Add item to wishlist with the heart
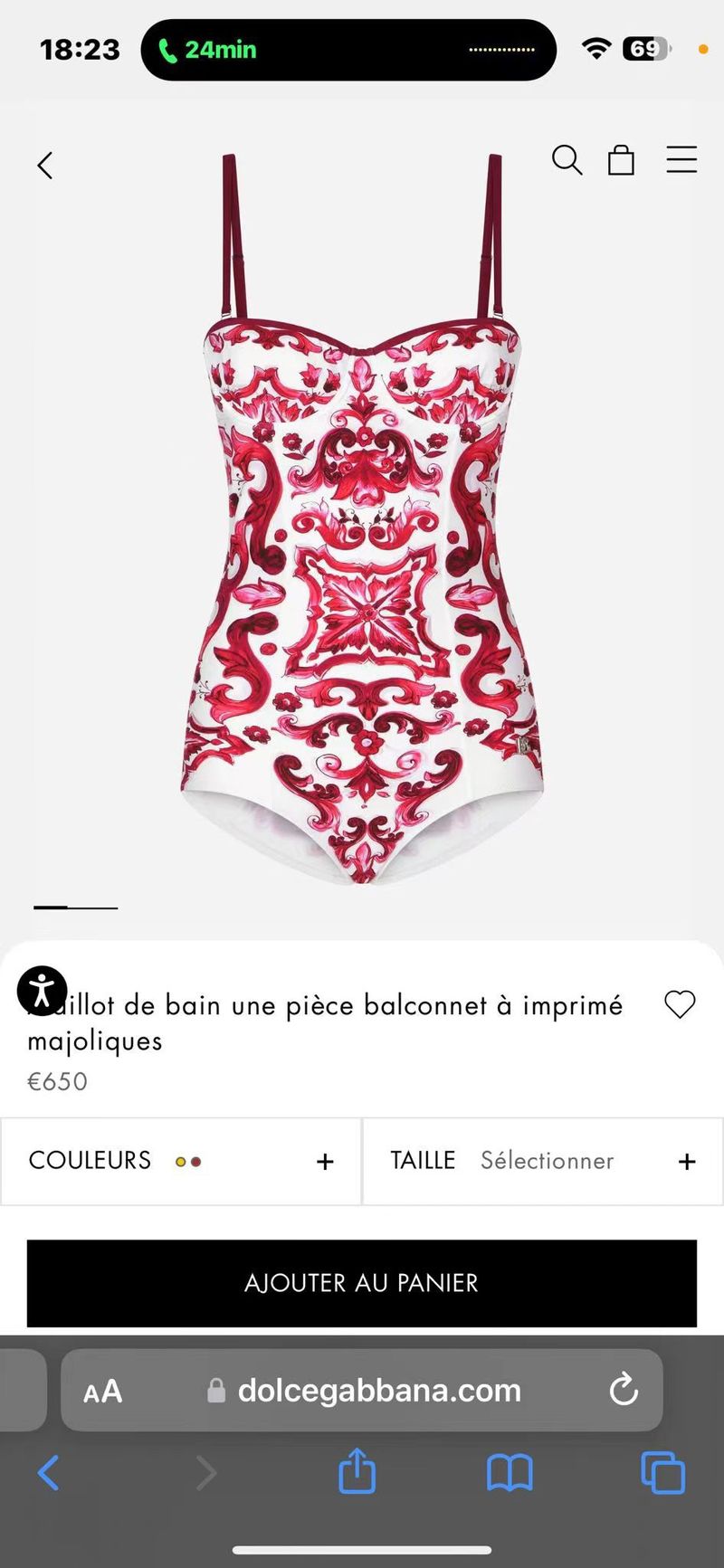The height and width of the screenshot is (1568, 724). [x=680, y=1004]
